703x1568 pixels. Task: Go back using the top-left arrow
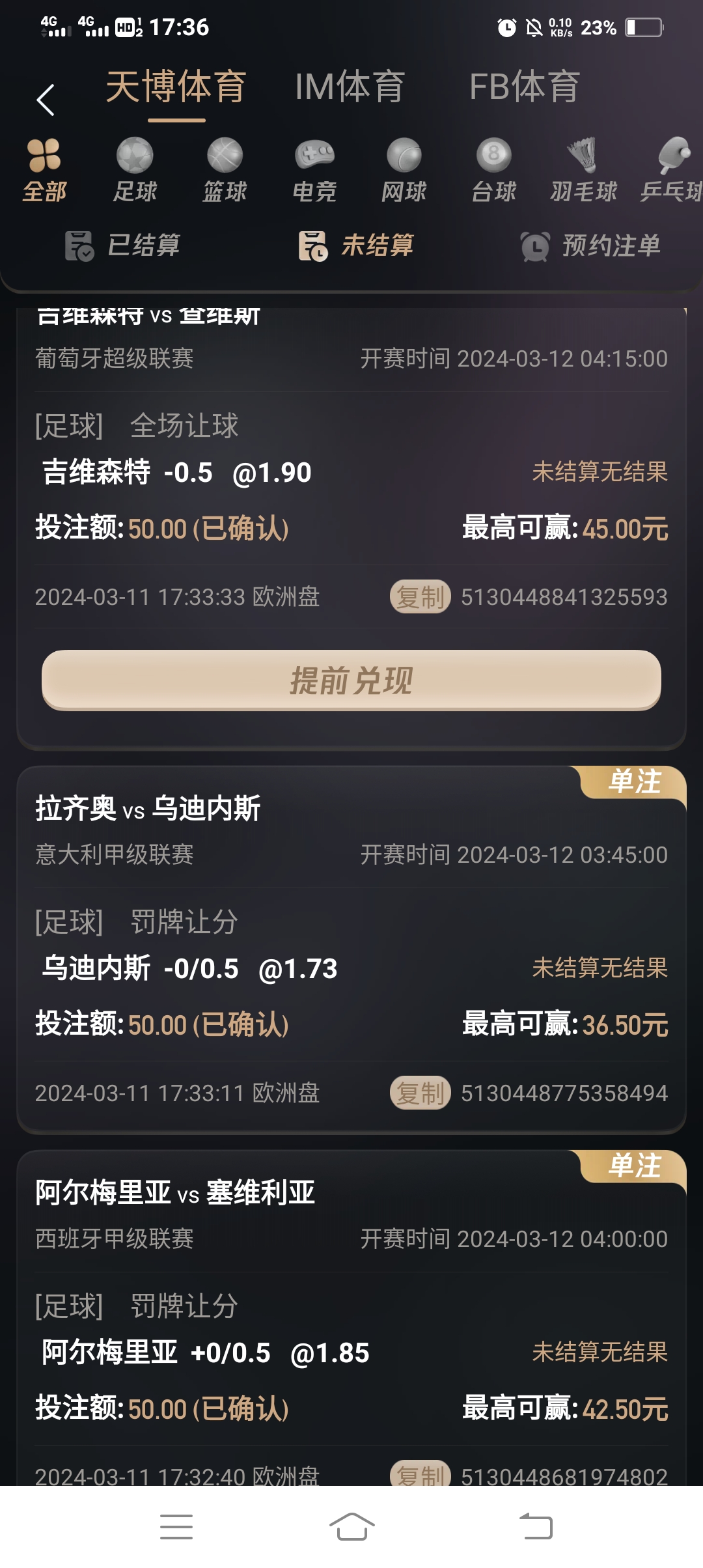pos(46,100)
